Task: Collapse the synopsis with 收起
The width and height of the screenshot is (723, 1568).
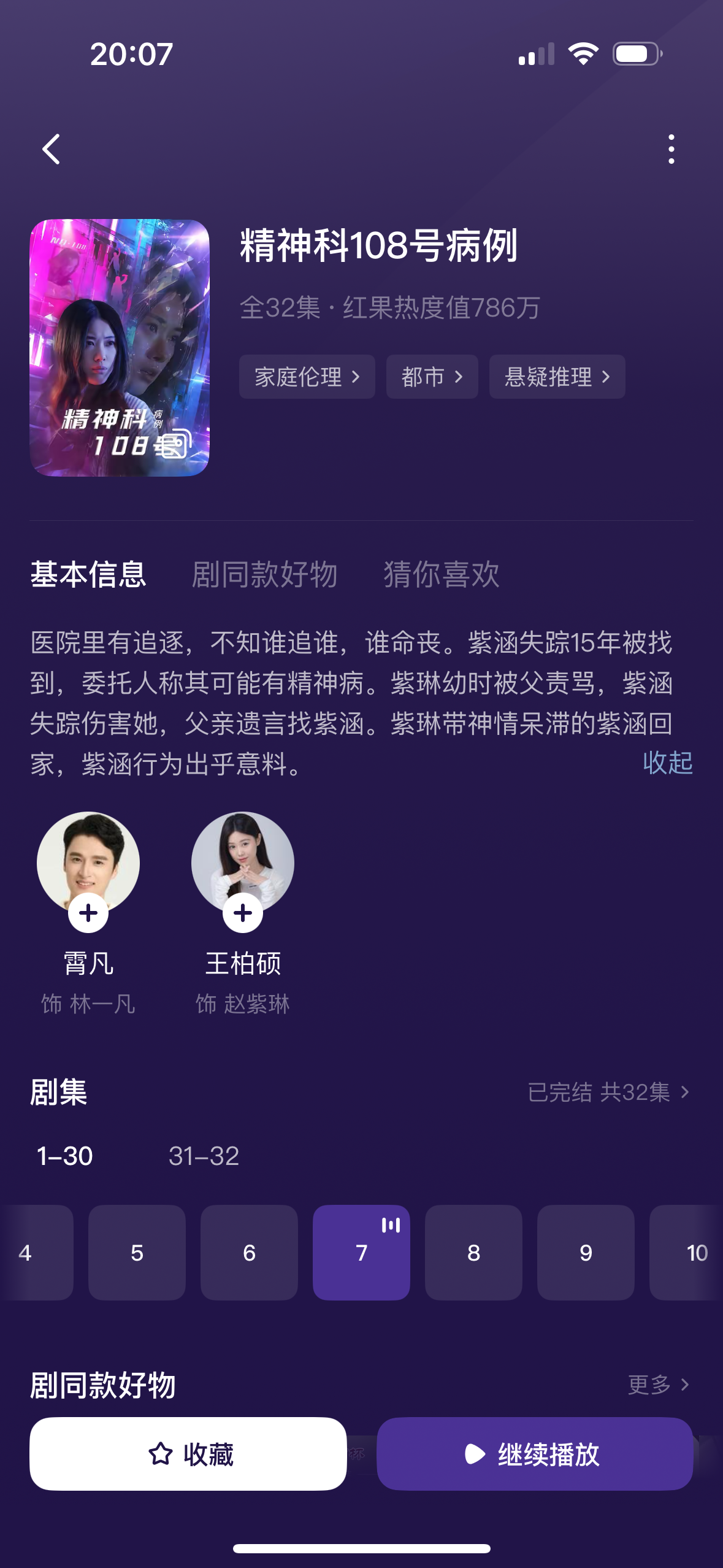Action: (667, 763)
